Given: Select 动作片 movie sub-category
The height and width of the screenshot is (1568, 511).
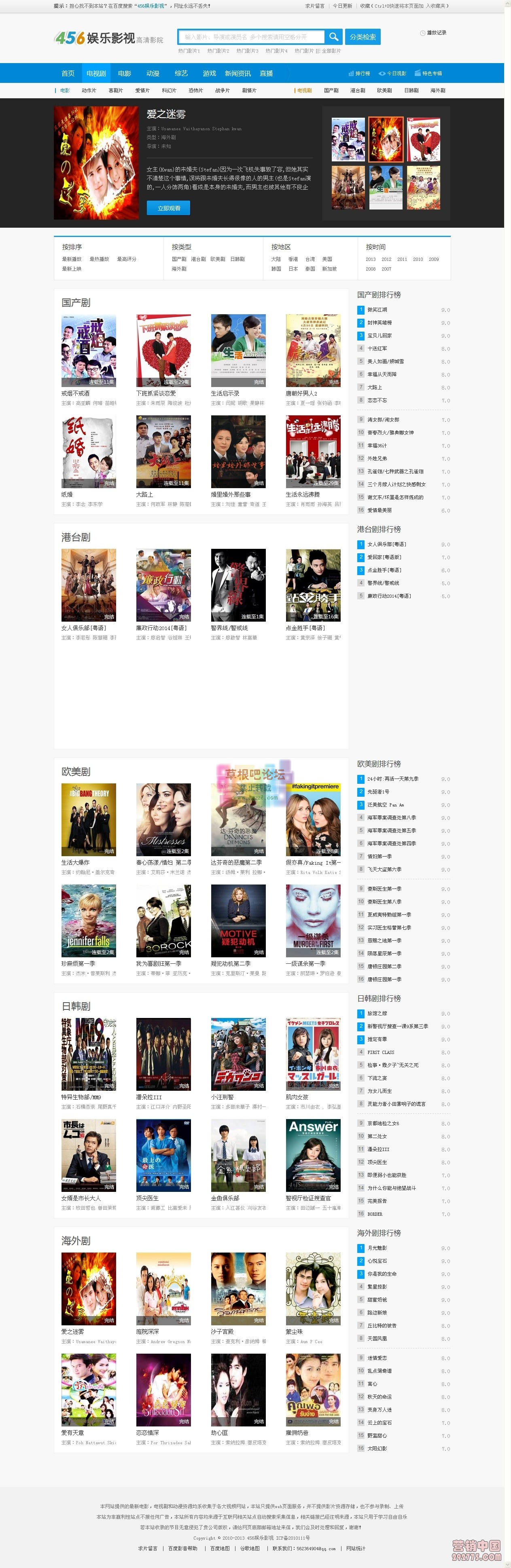Looking at the screenshot, I should pos(89,90).
